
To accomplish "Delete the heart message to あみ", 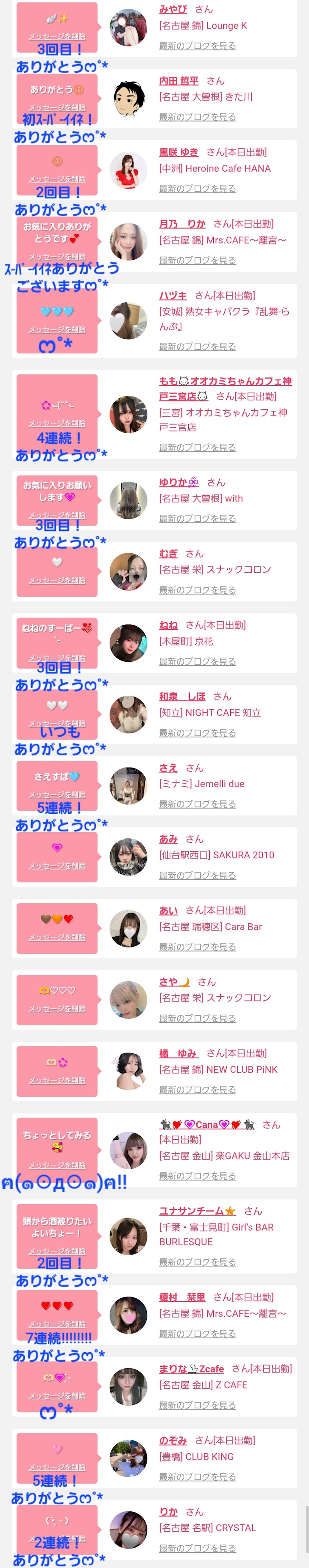I will [57, 866].
